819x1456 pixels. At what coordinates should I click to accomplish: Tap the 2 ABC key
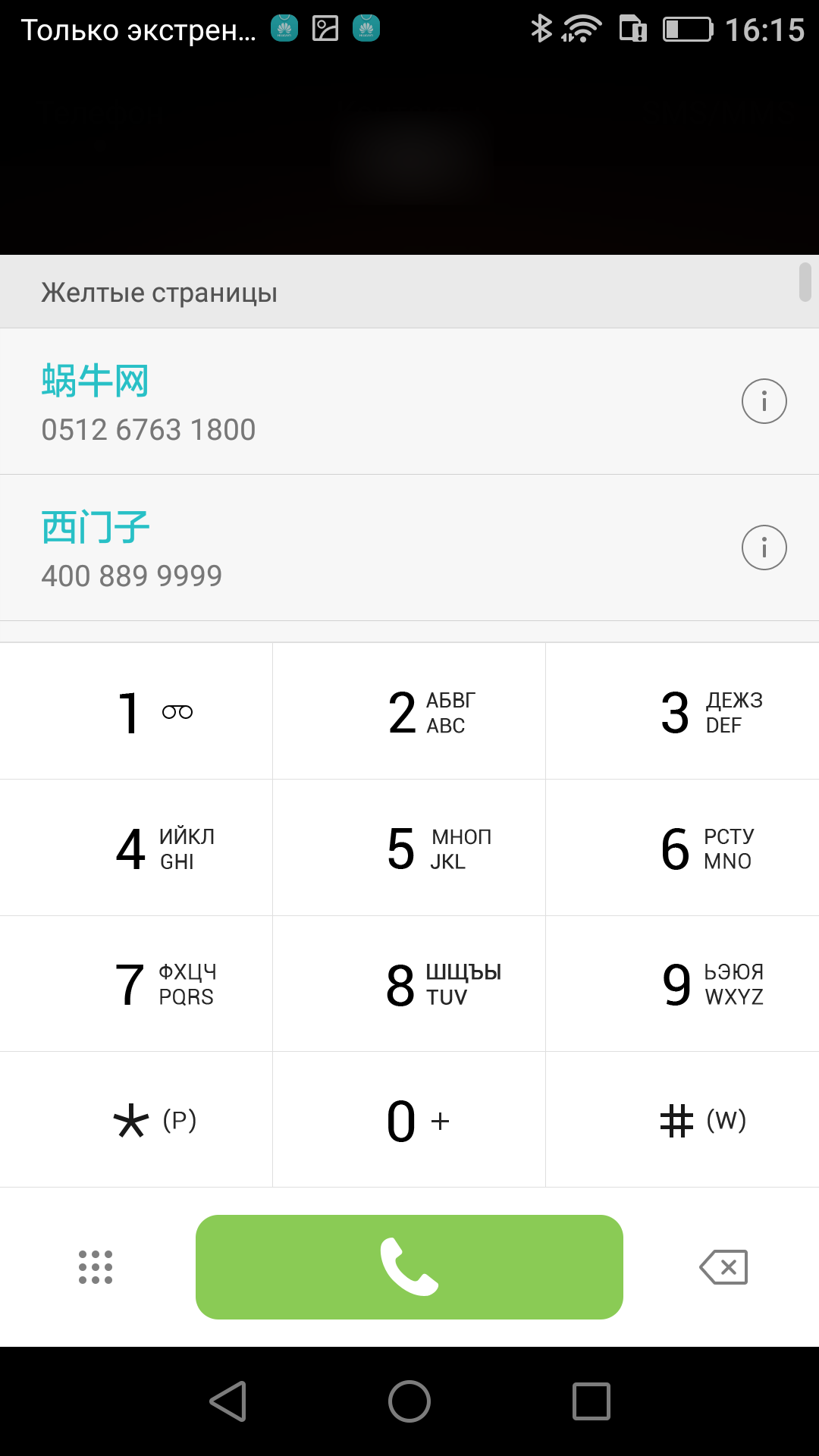tap(409, 711)
